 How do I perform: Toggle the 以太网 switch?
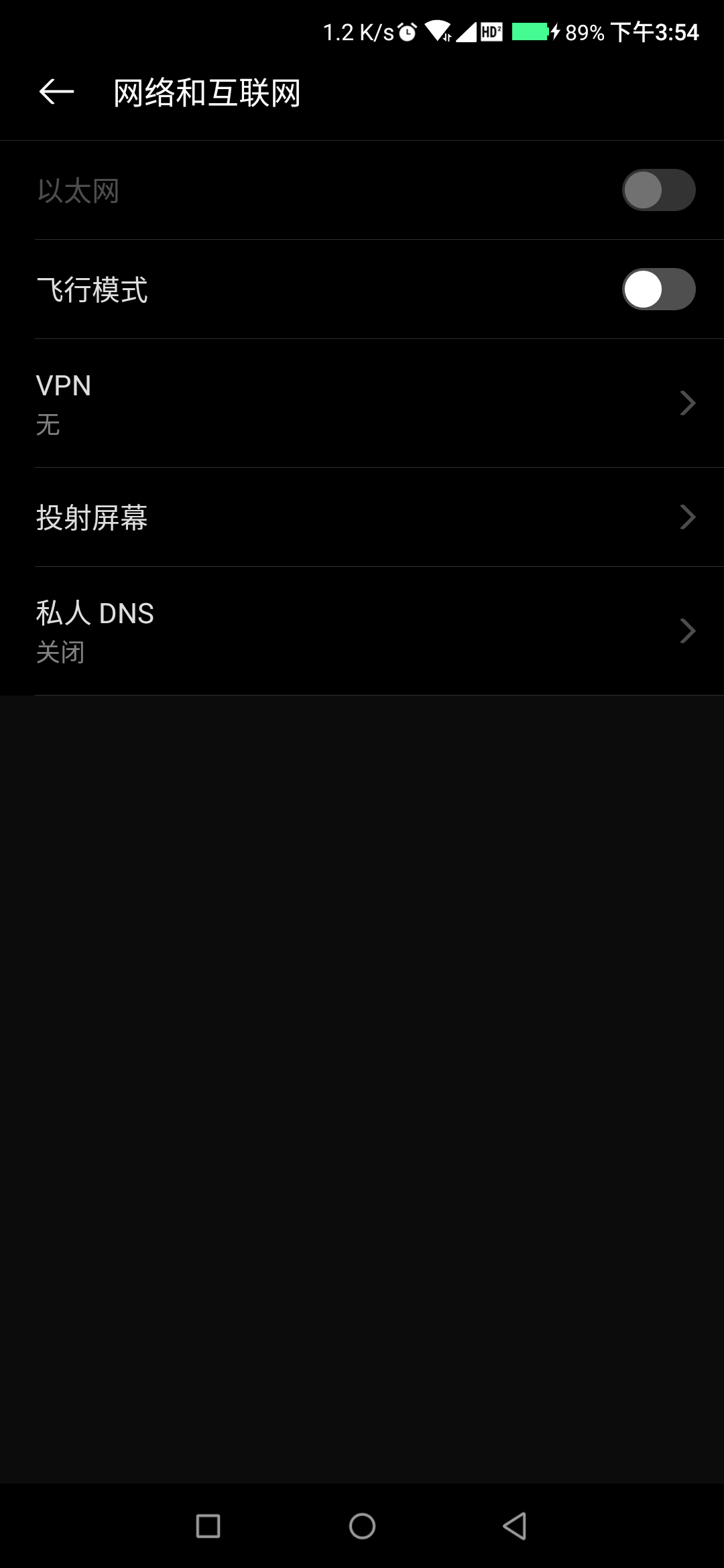(x=658, y=190)
